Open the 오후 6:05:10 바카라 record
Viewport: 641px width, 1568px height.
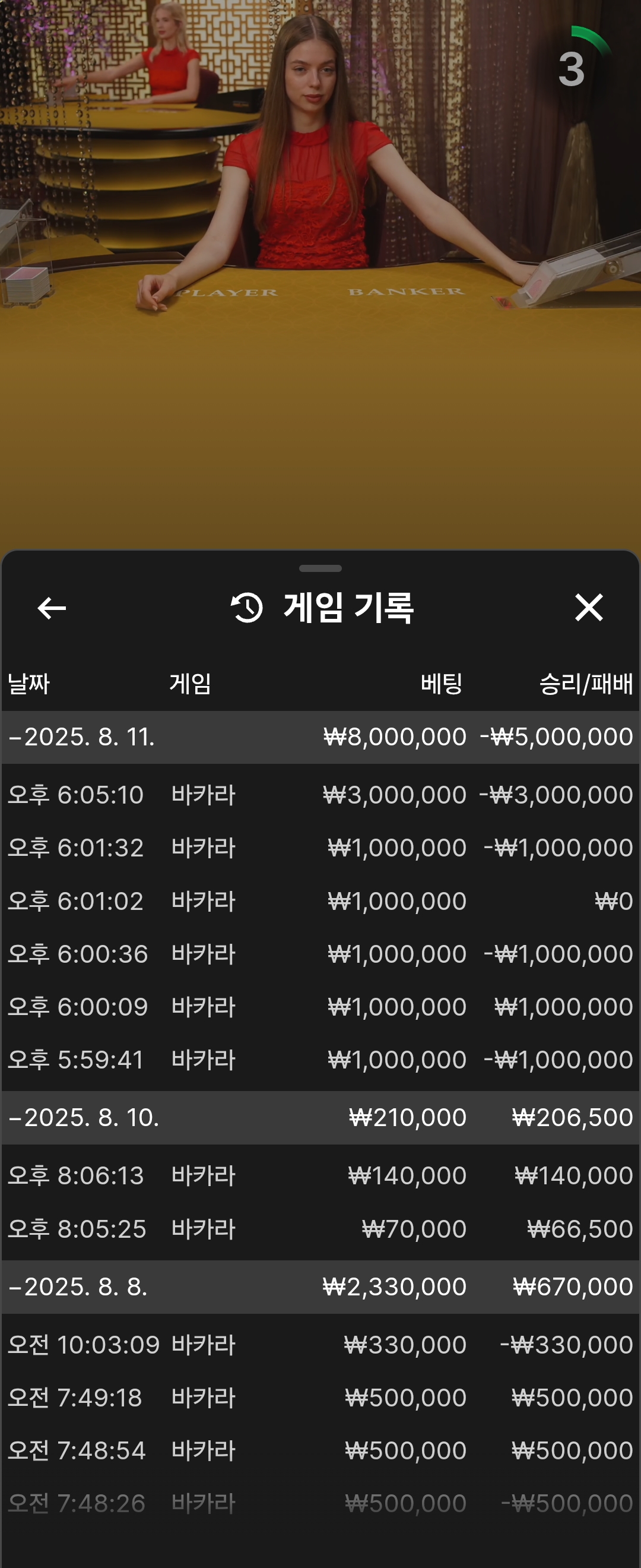(x=320, y=795)
